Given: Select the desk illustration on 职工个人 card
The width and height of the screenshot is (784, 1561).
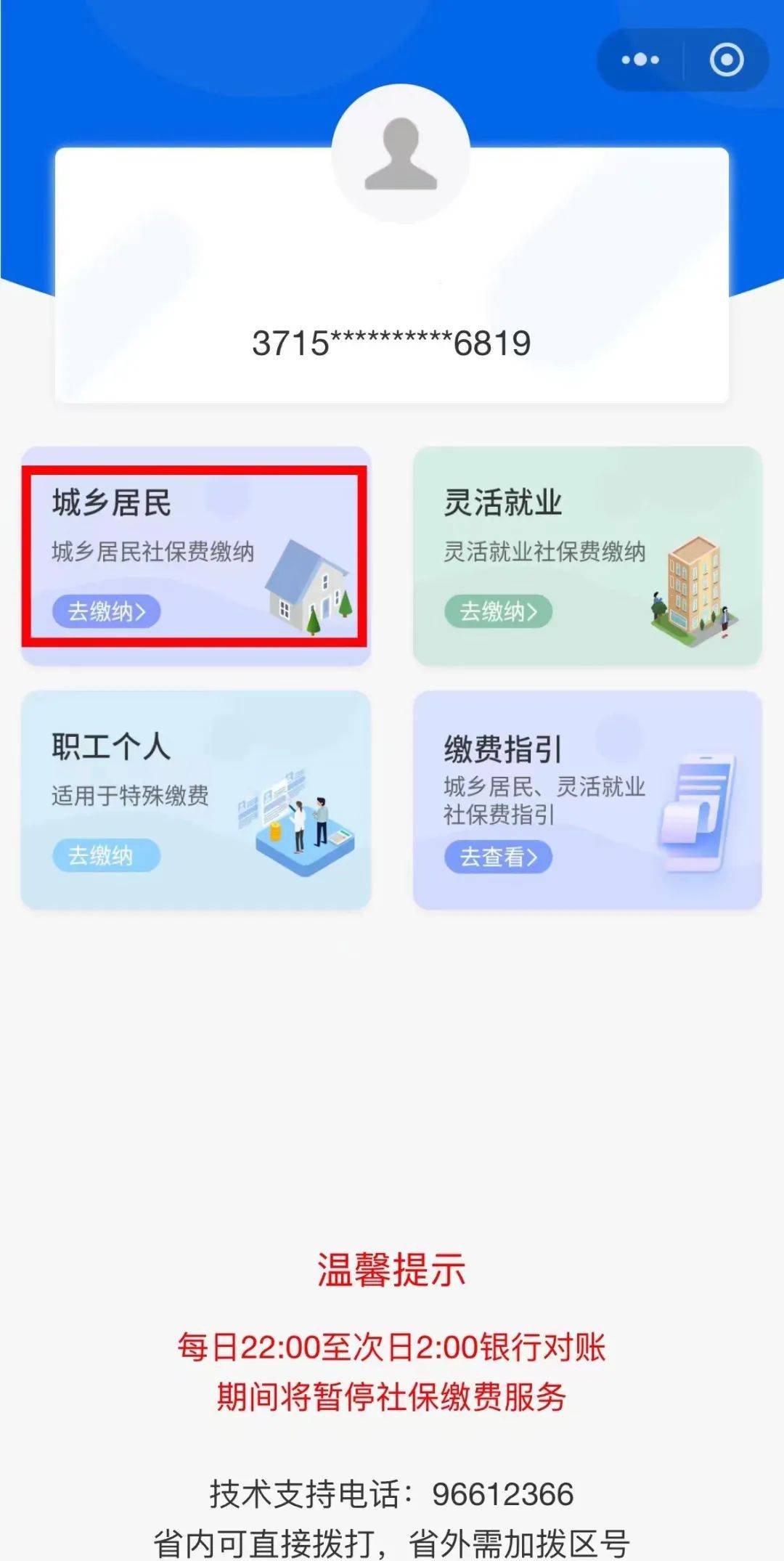Looking at the screenshot, I should click(305, 828).
